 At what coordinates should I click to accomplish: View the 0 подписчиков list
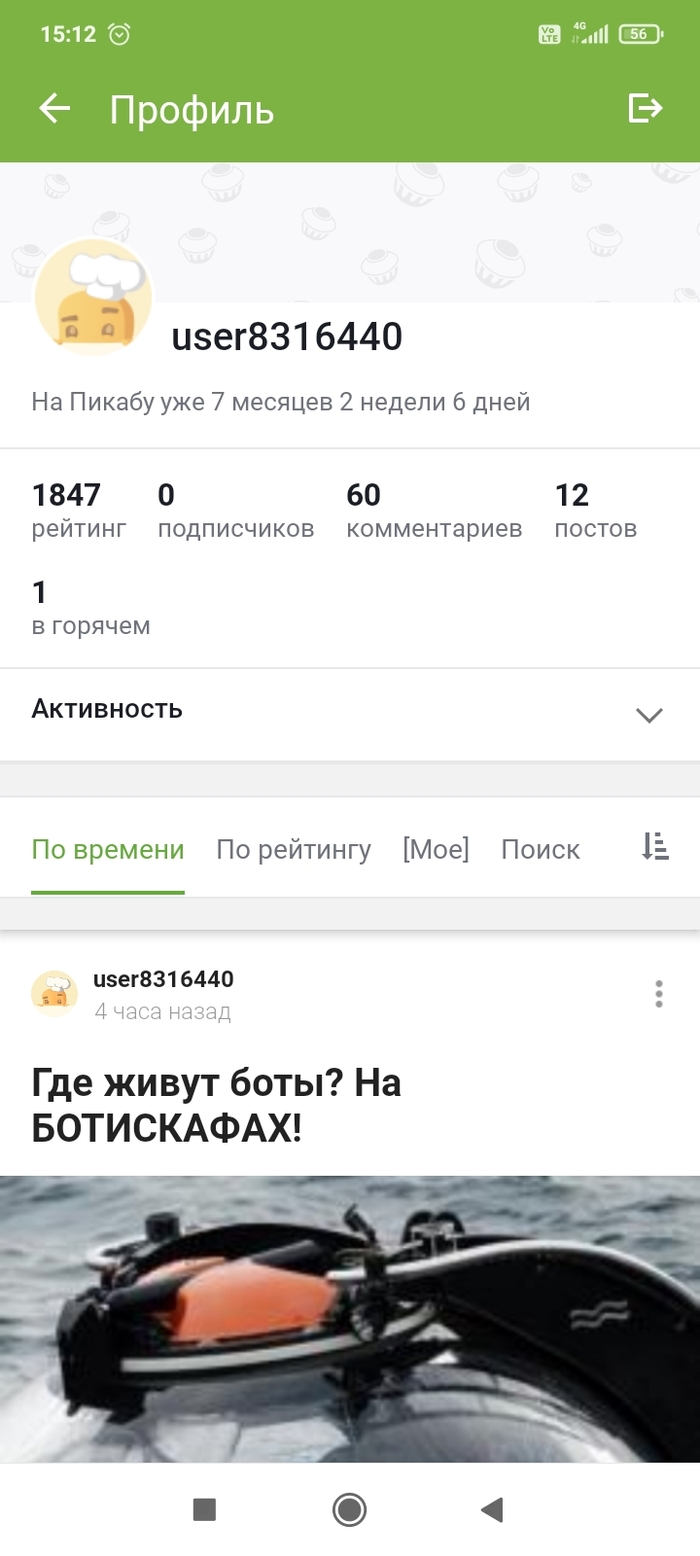click(x=235, y=510)
